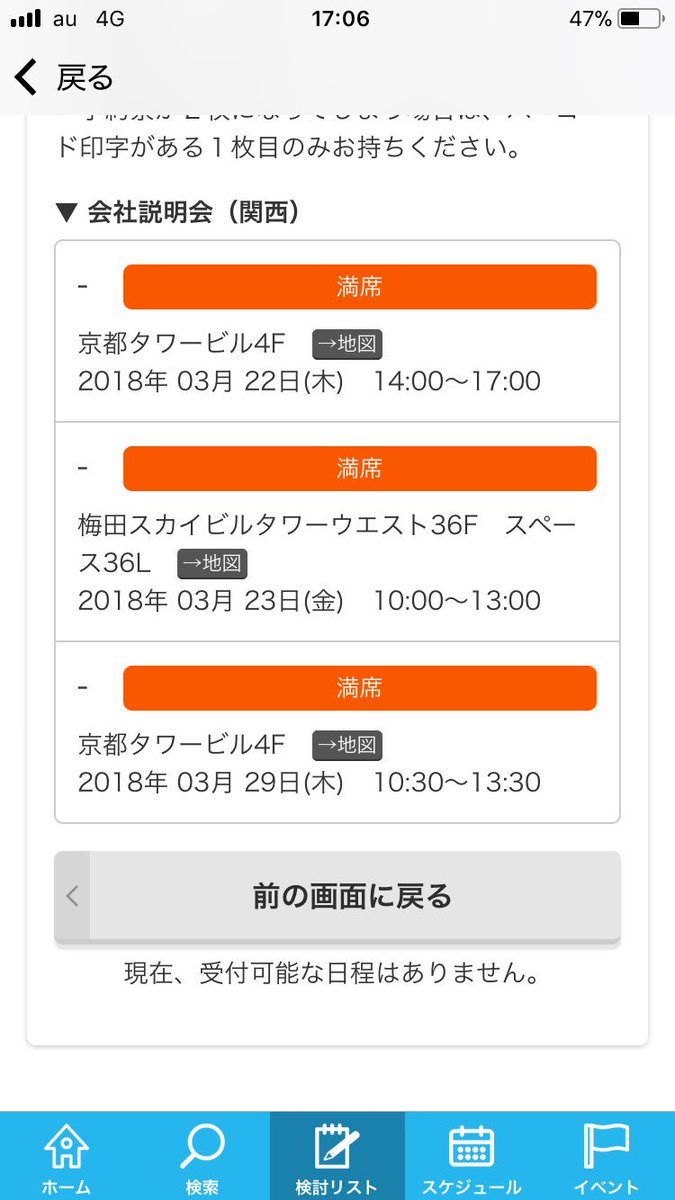Open map link for 2018年03月22日 京都タワービル4F session
Viewport: 675px width, 1200px height.
click(x=348, y=344)
